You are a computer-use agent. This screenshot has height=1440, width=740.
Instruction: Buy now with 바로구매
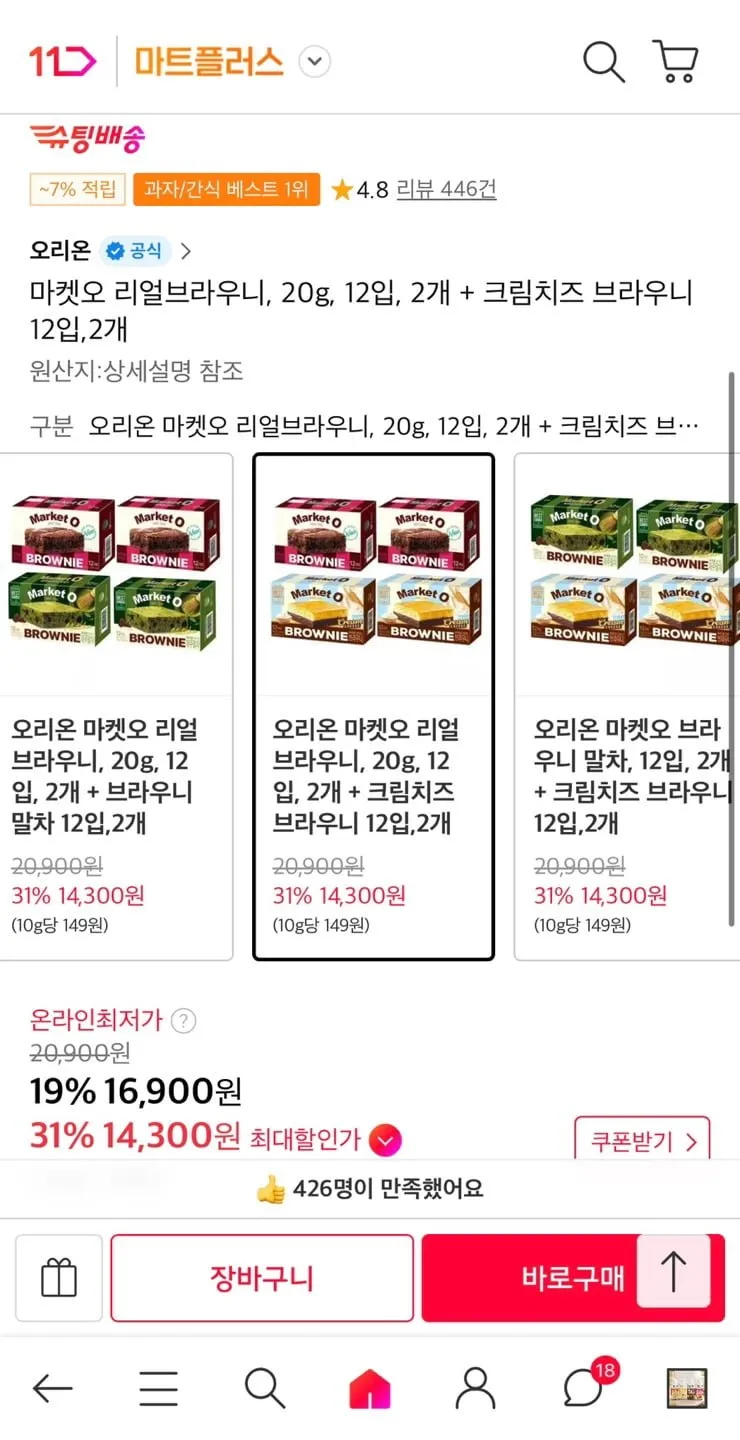[573, 1278]
